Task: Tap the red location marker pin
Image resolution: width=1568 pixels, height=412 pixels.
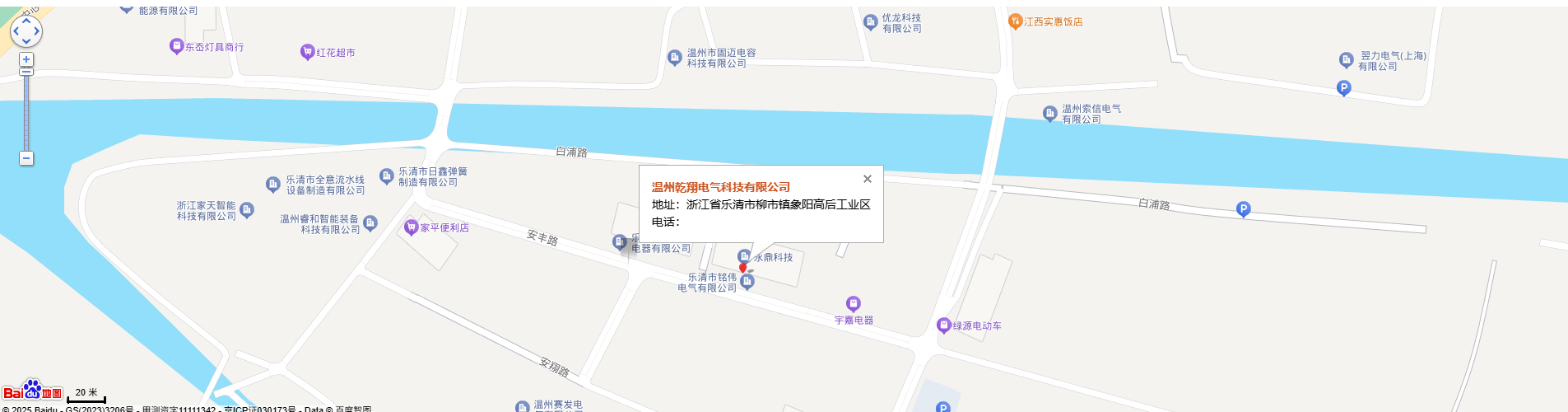Action: (742, 268)
